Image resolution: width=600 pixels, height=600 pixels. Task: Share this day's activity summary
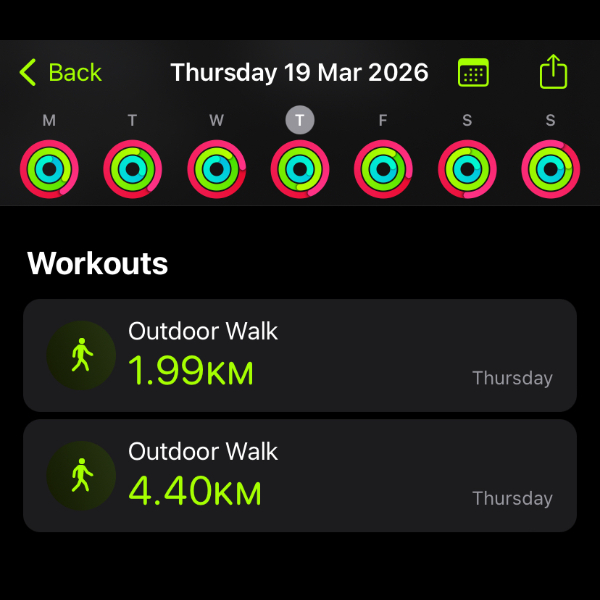point(553,72)
